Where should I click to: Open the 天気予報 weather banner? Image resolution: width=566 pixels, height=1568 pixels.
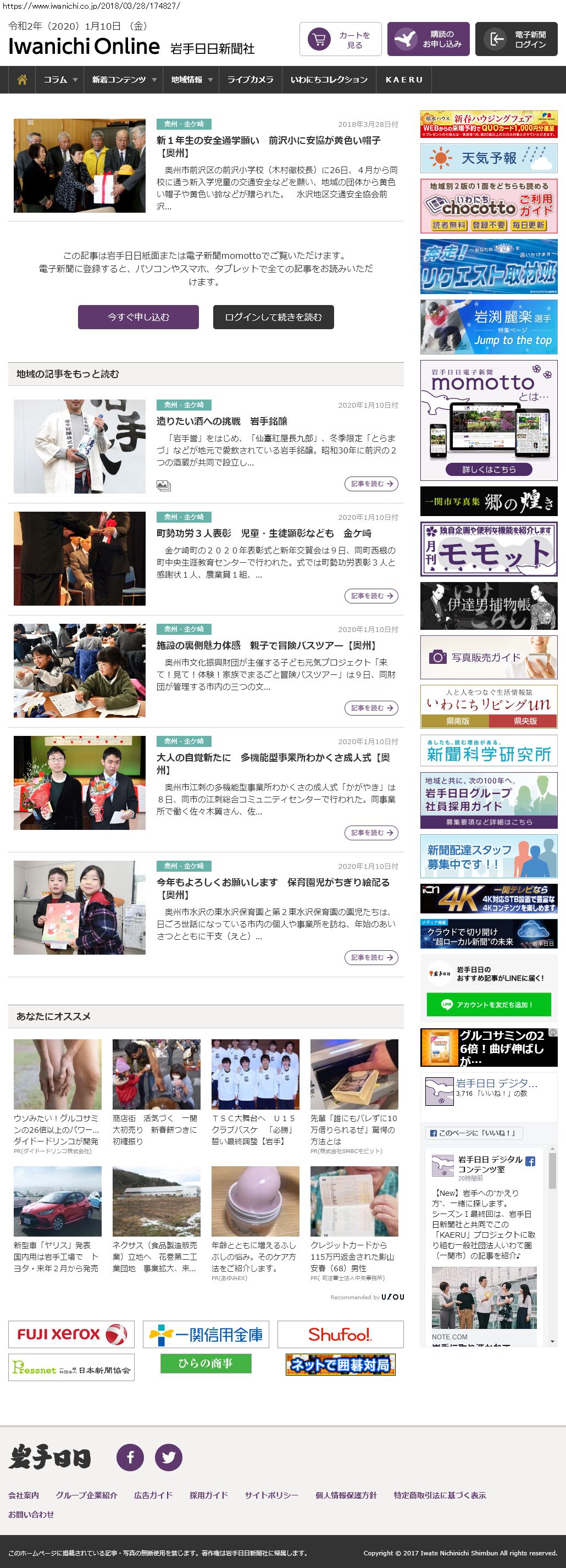[489, 158]
